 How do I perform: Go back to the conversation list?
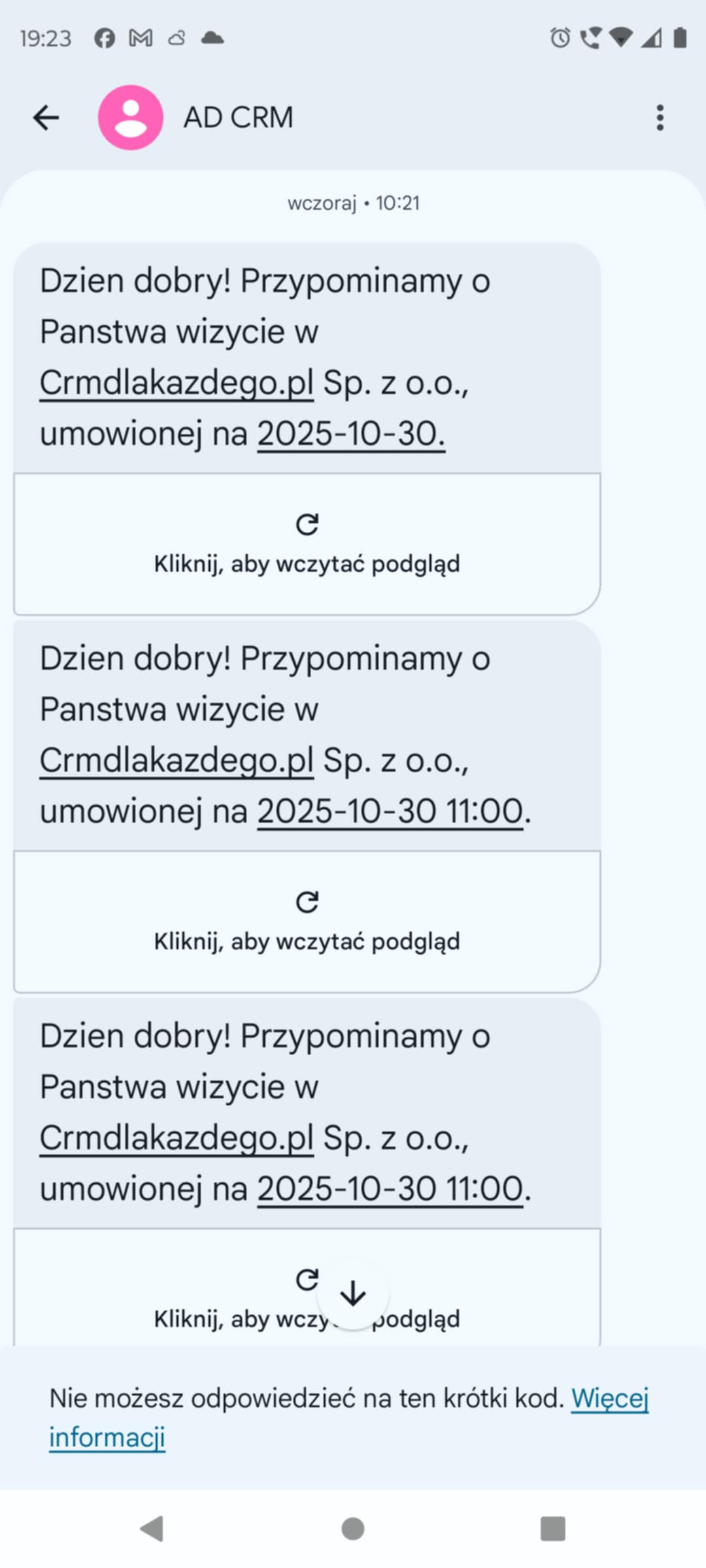(x=46, y=118)
